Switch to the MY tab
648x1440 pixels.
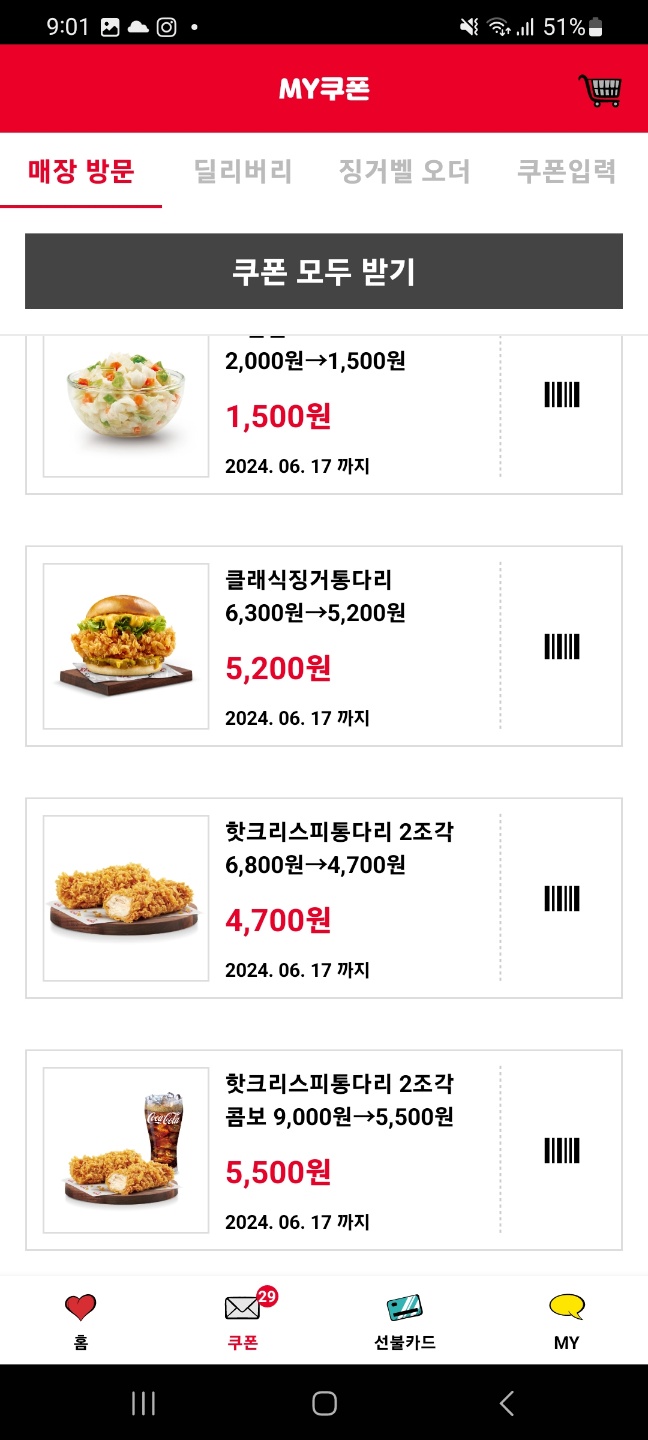566,1320
